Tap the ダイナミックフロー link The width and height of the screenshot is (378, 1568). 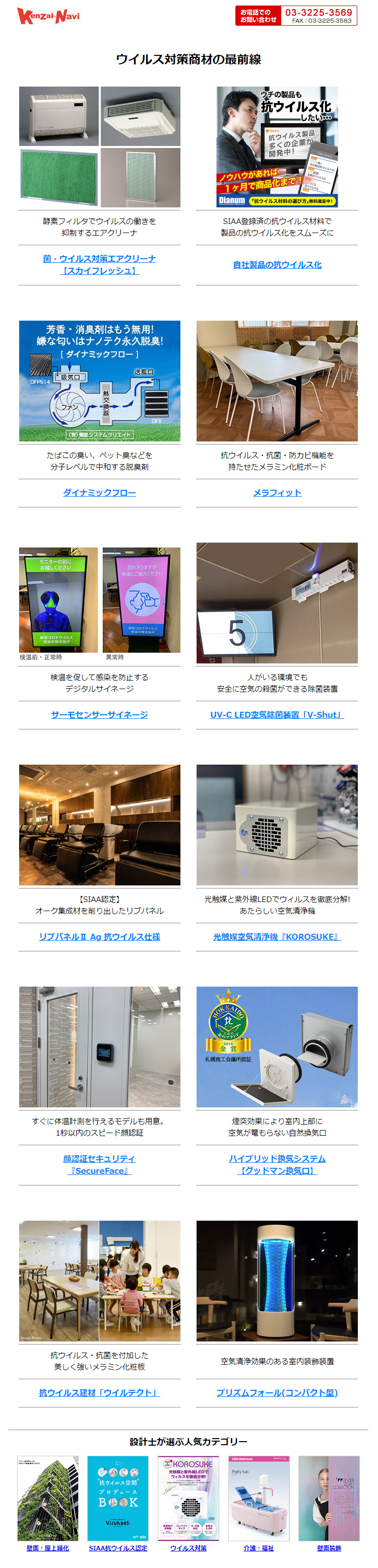point(99,492)
